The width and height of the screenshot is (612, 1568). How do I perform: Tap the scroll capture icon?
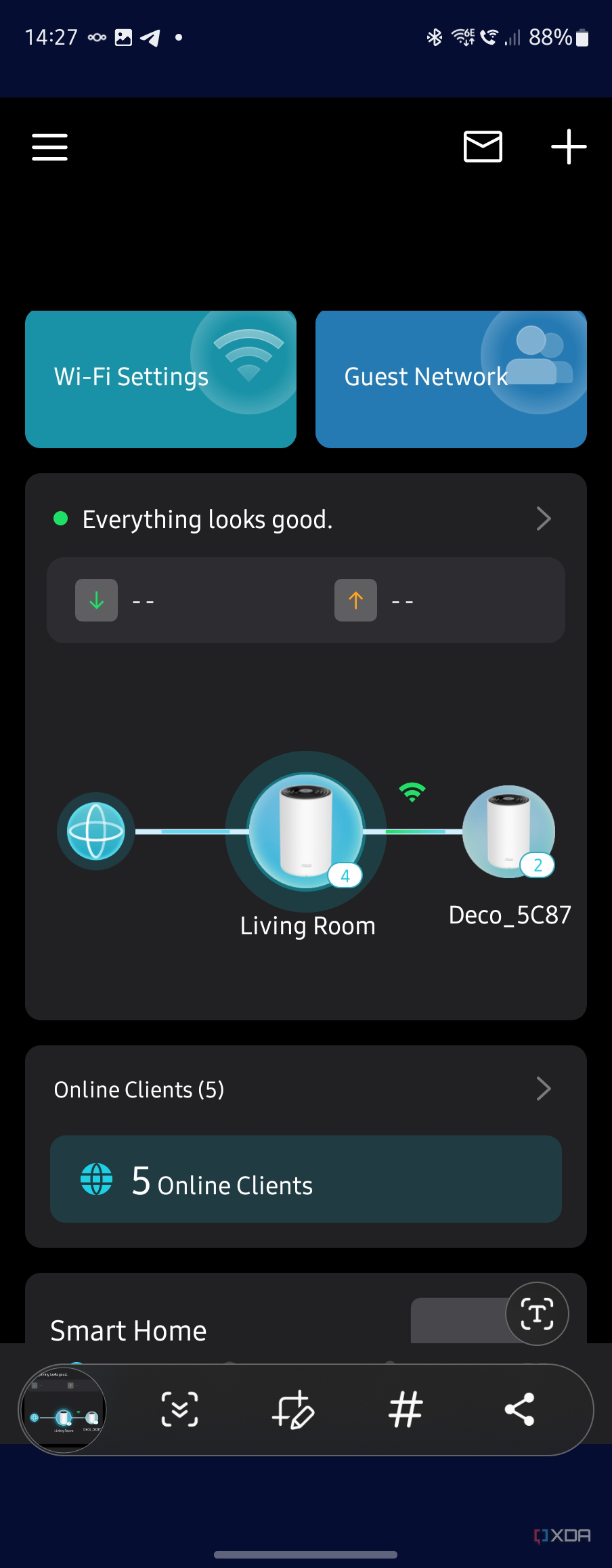click(x=179, y=1410)
